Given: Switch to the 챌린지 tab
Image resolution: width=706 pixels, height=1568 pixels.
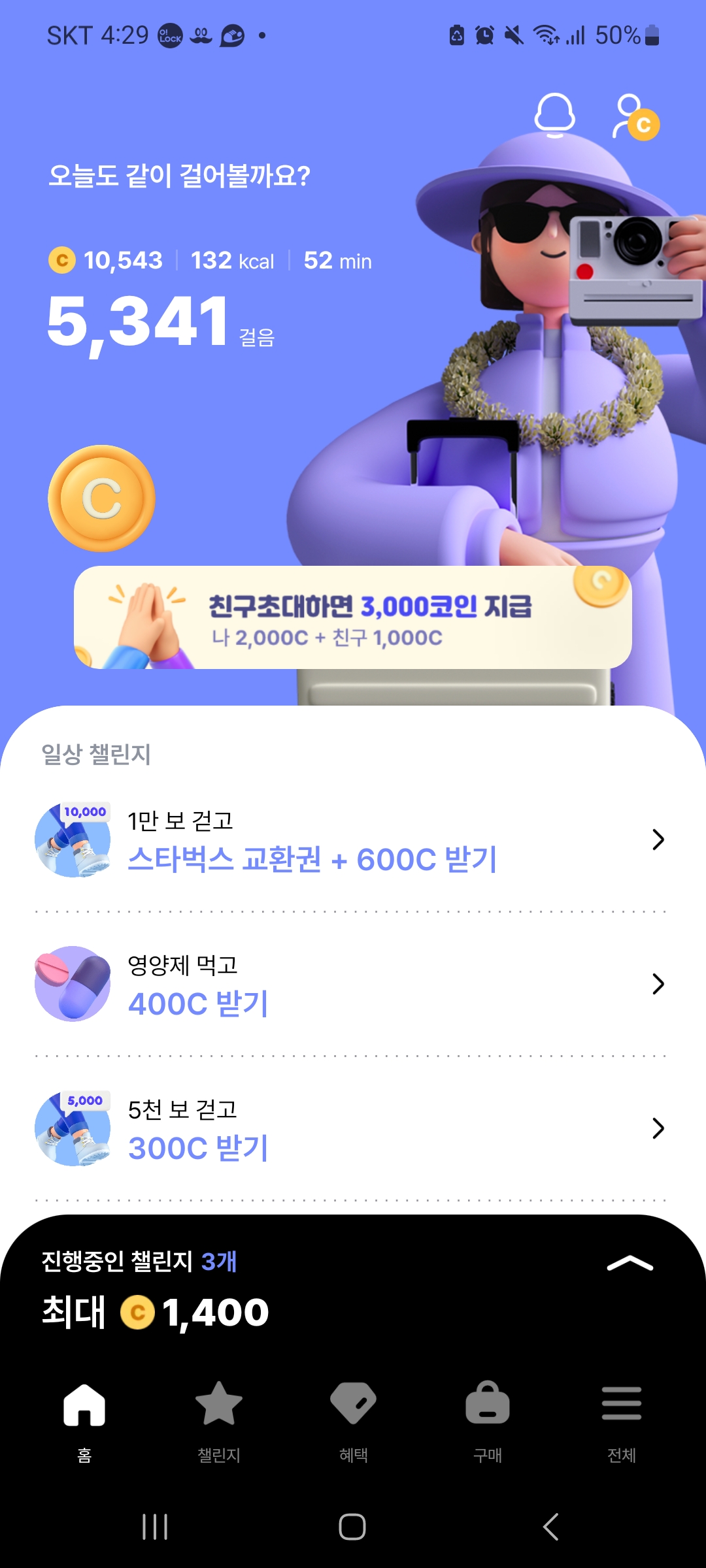Looking at the screenshot, I should pos(219,1418).
